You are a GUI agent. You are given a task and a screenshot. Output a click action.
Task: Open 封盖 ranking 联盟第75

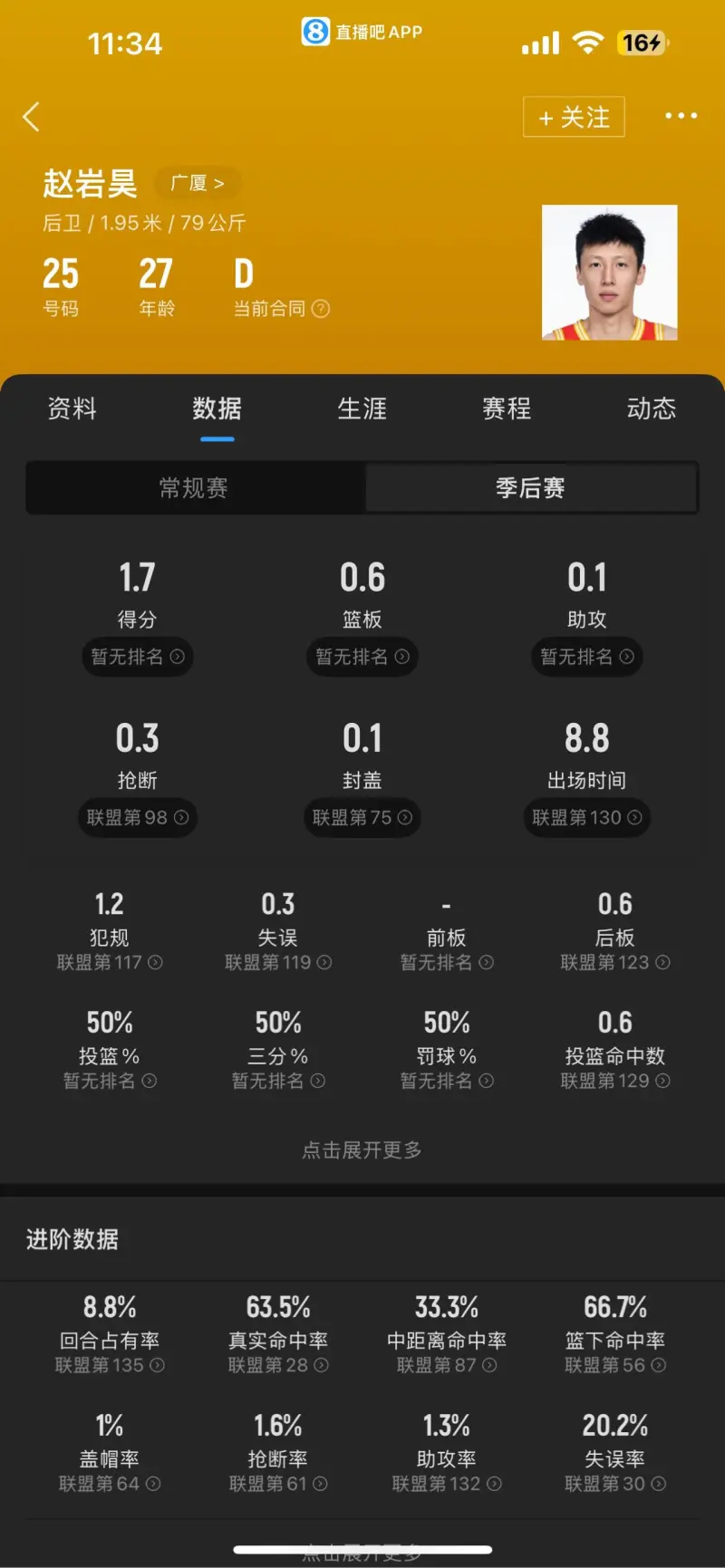(362, 817)
